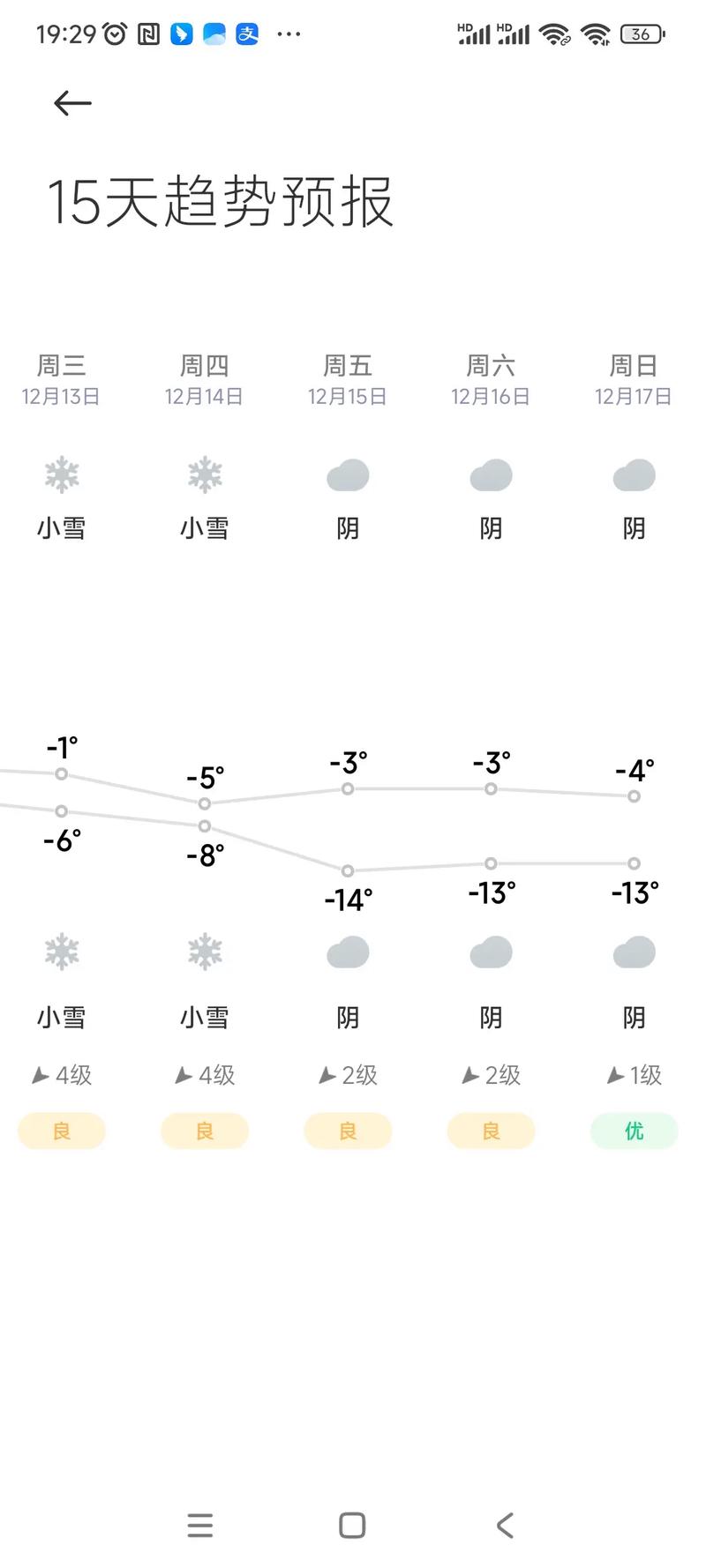Tap the cloudy weather icon under Saturday 12月16日
This screenshot has height=1568, width=706.
point(491,474)
